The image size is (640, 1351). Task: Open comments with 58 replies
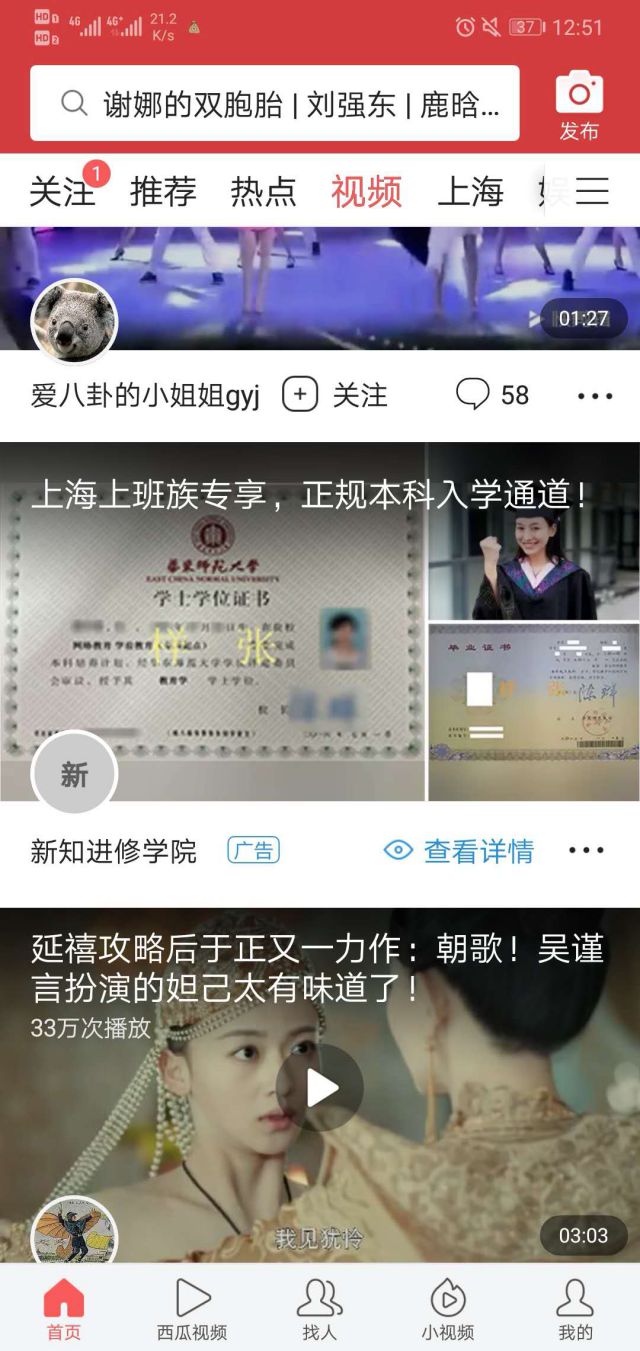(492, 395)
